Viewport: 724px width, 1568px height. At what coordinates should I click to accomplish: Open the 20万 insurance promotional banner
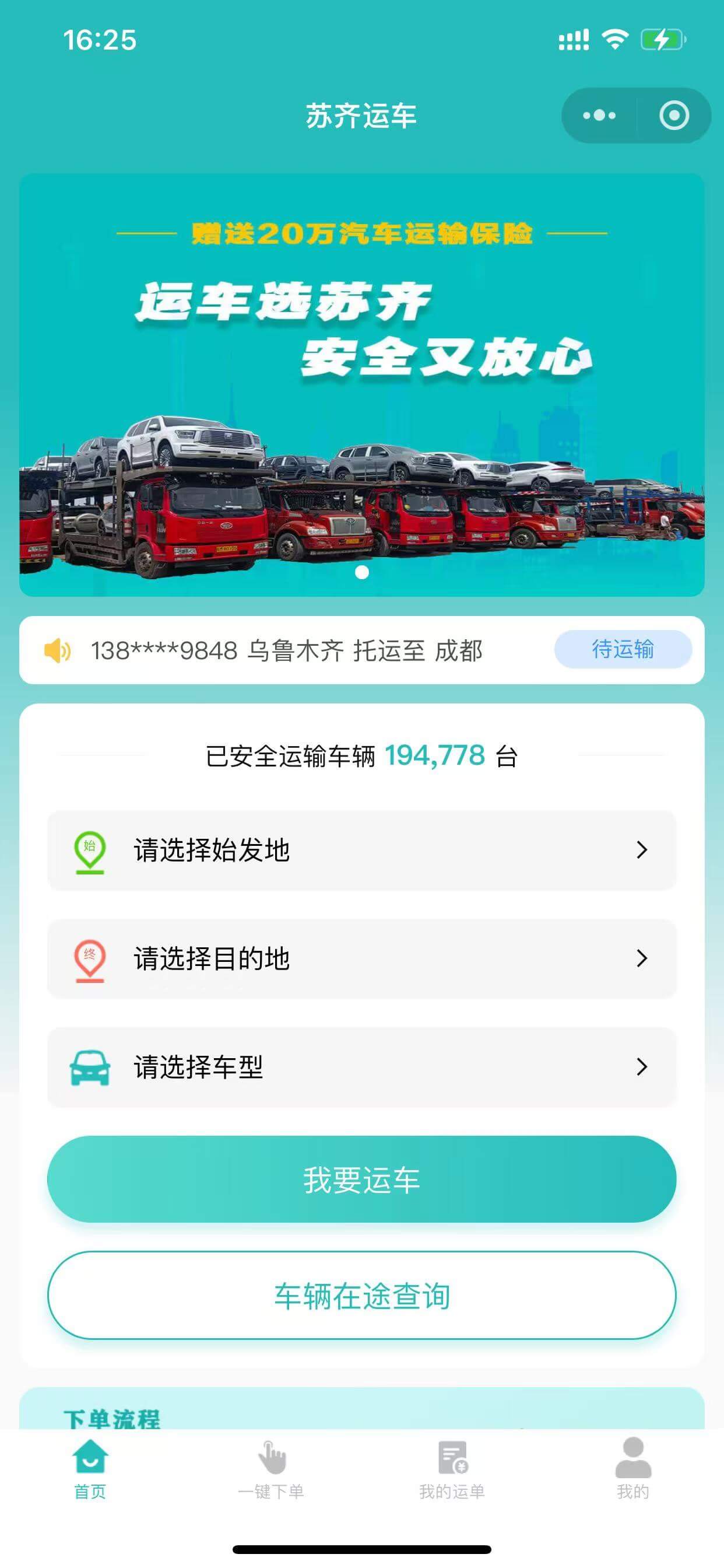click(x=361, y=383)
